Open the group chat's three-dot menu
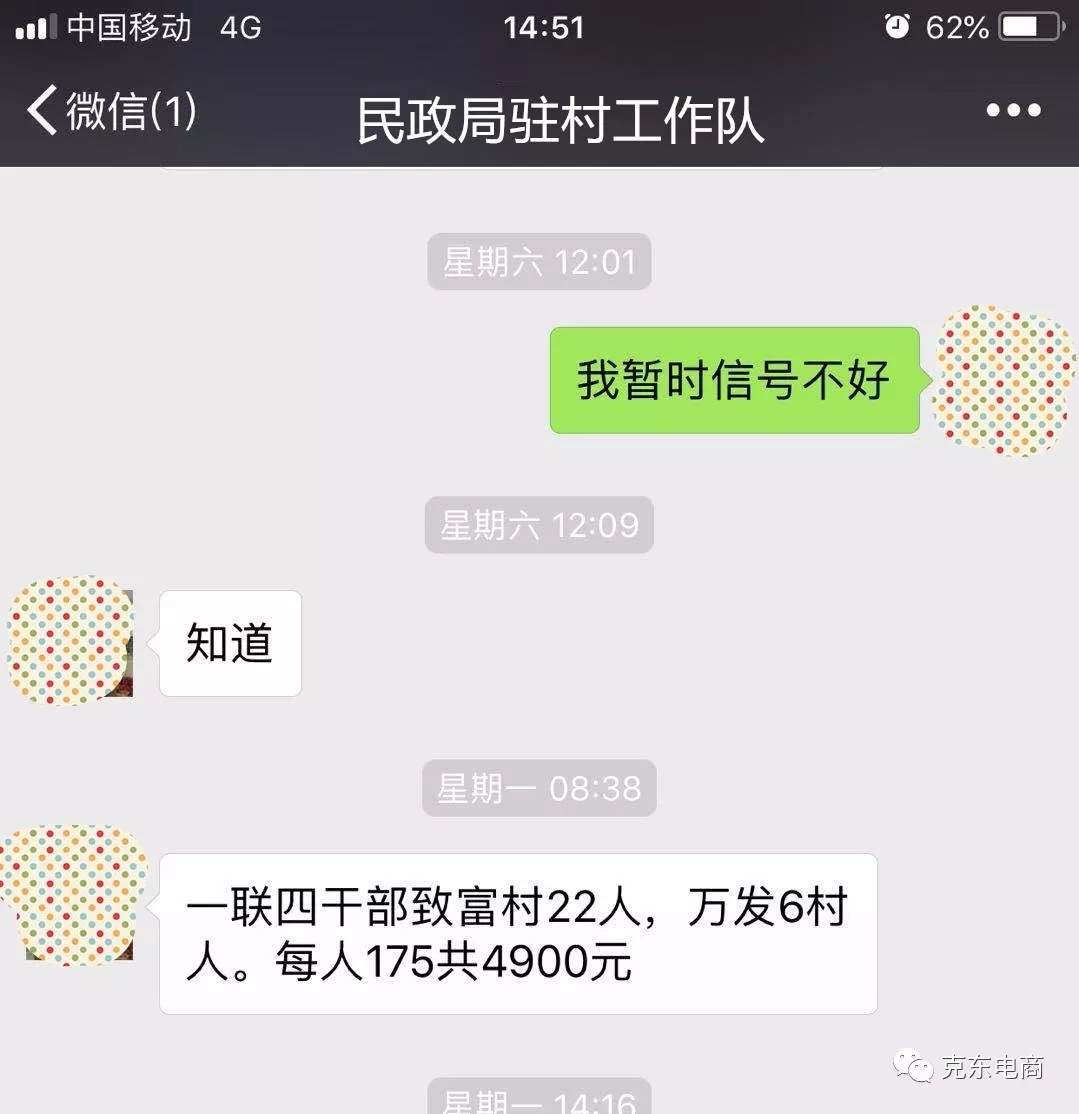The image size is (1079, 1114). [x=1013, y=110]
